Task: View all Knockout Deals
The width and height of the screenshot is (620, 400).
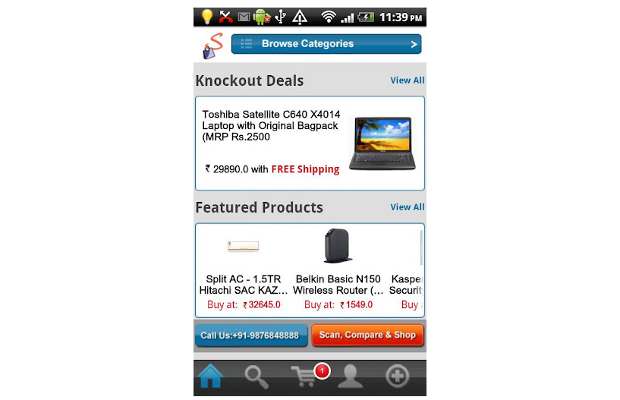Action: click(407, 81)
